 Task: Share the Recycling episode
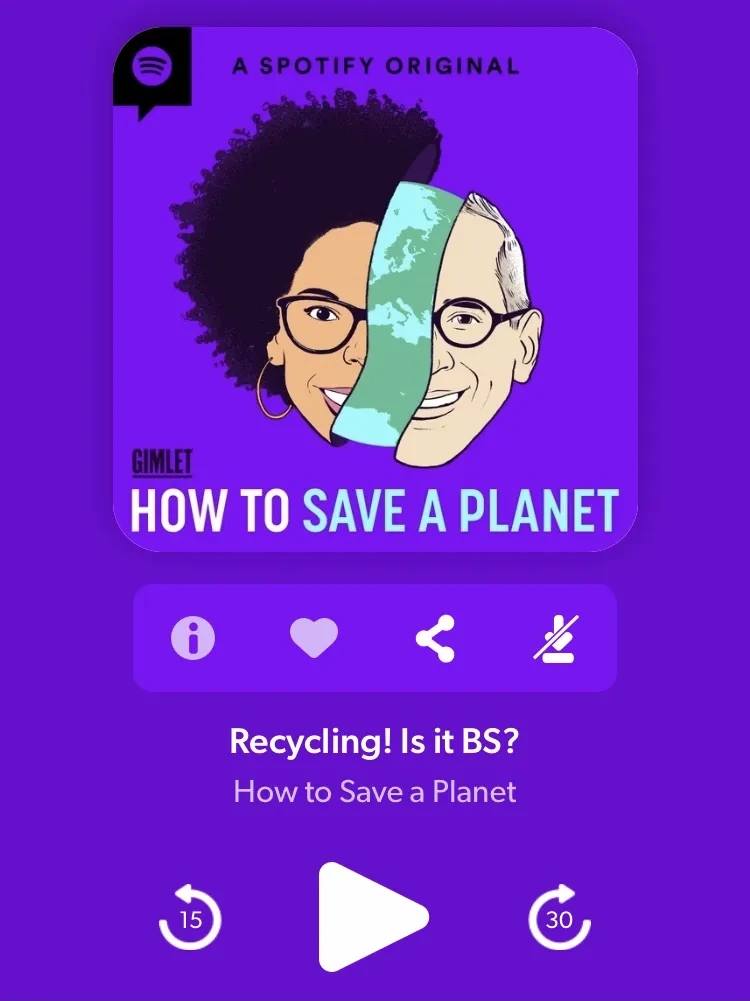click(x=435, y=638)
